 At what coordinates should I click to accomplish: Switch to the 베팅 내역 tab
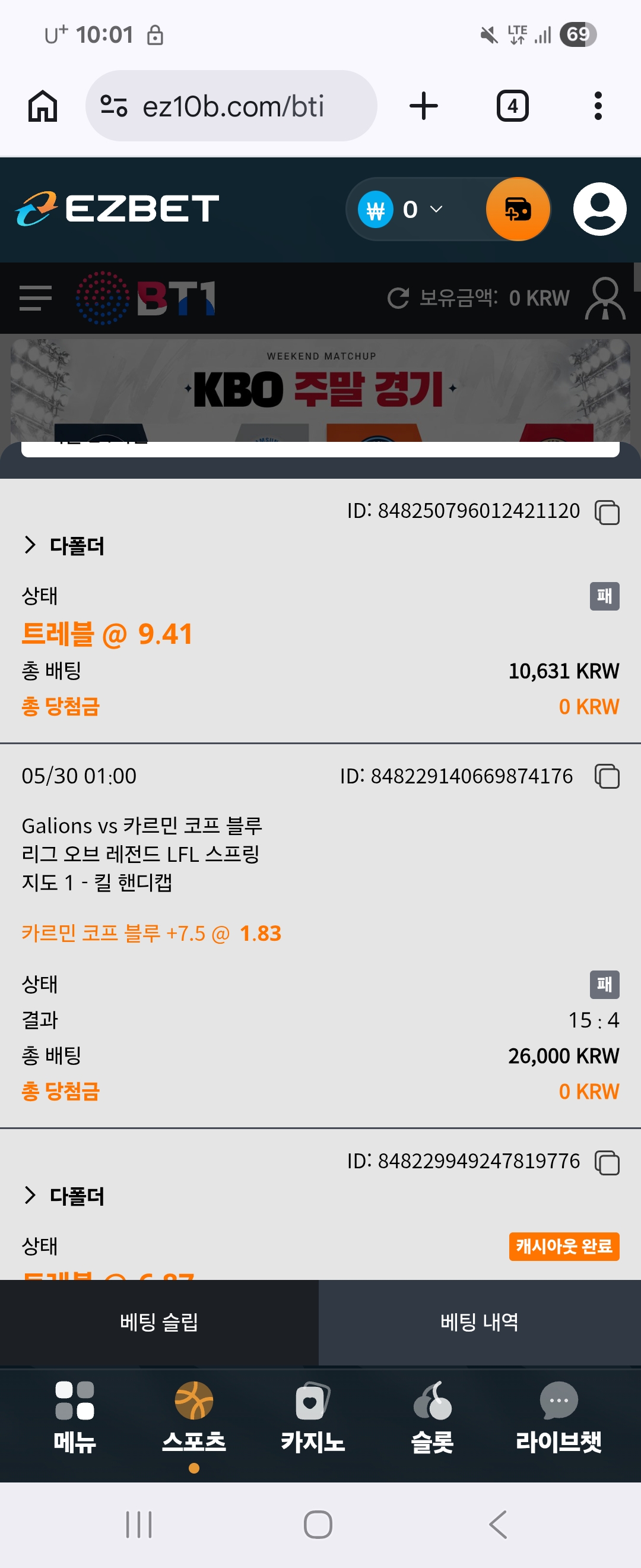(x=479, y=1322)
